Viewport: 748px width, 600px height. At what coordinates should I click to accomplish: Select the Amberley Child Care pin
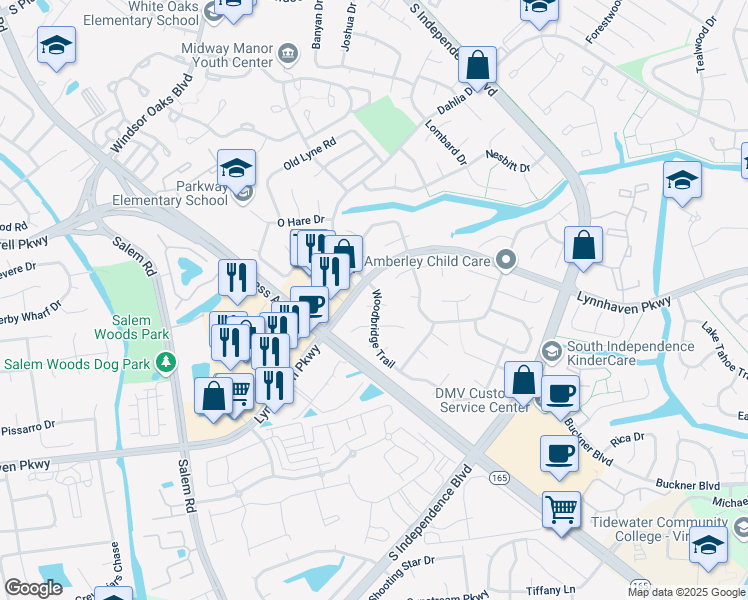tap(507, 262)
